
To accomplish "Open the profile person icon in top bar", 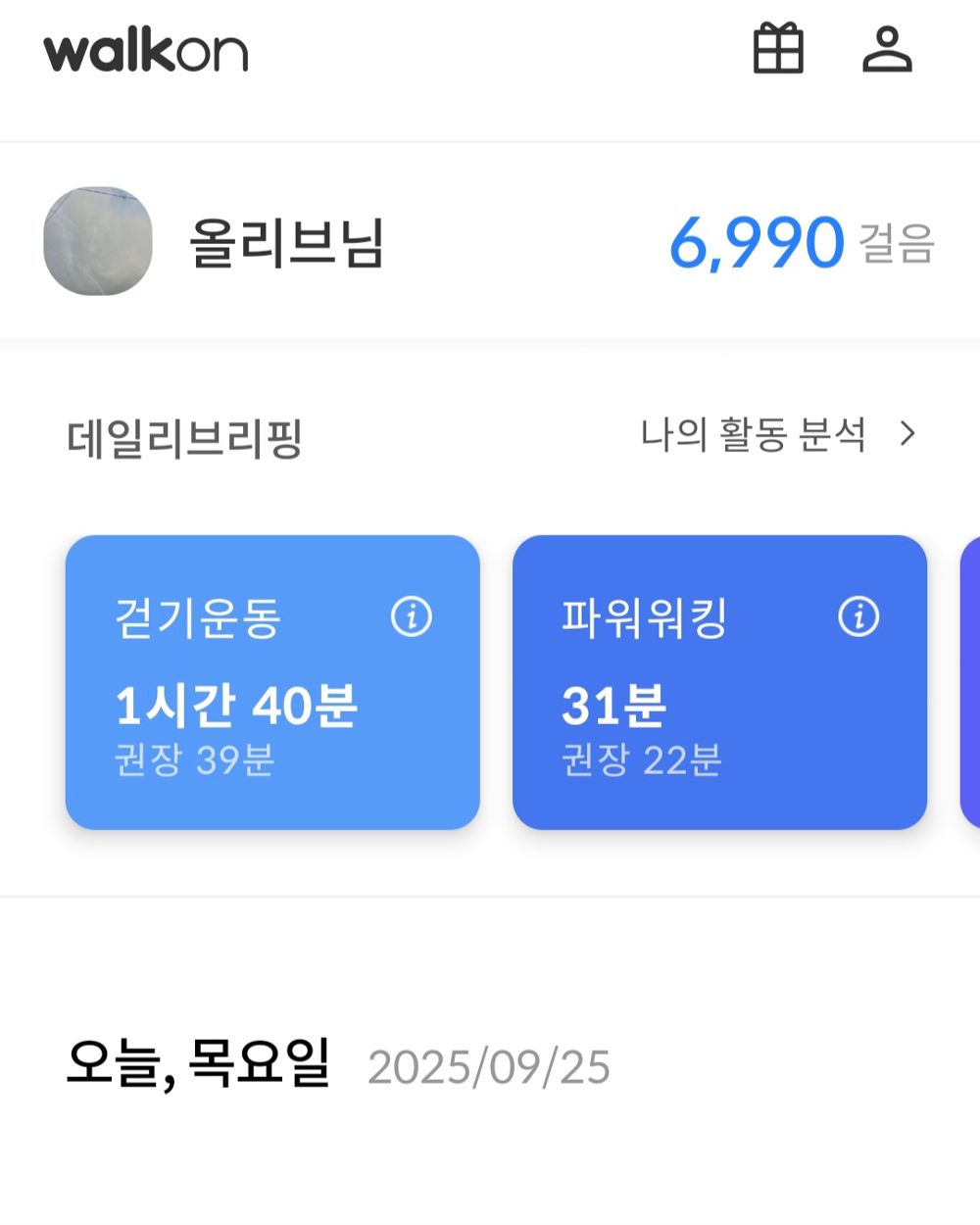I will (887, 51).
